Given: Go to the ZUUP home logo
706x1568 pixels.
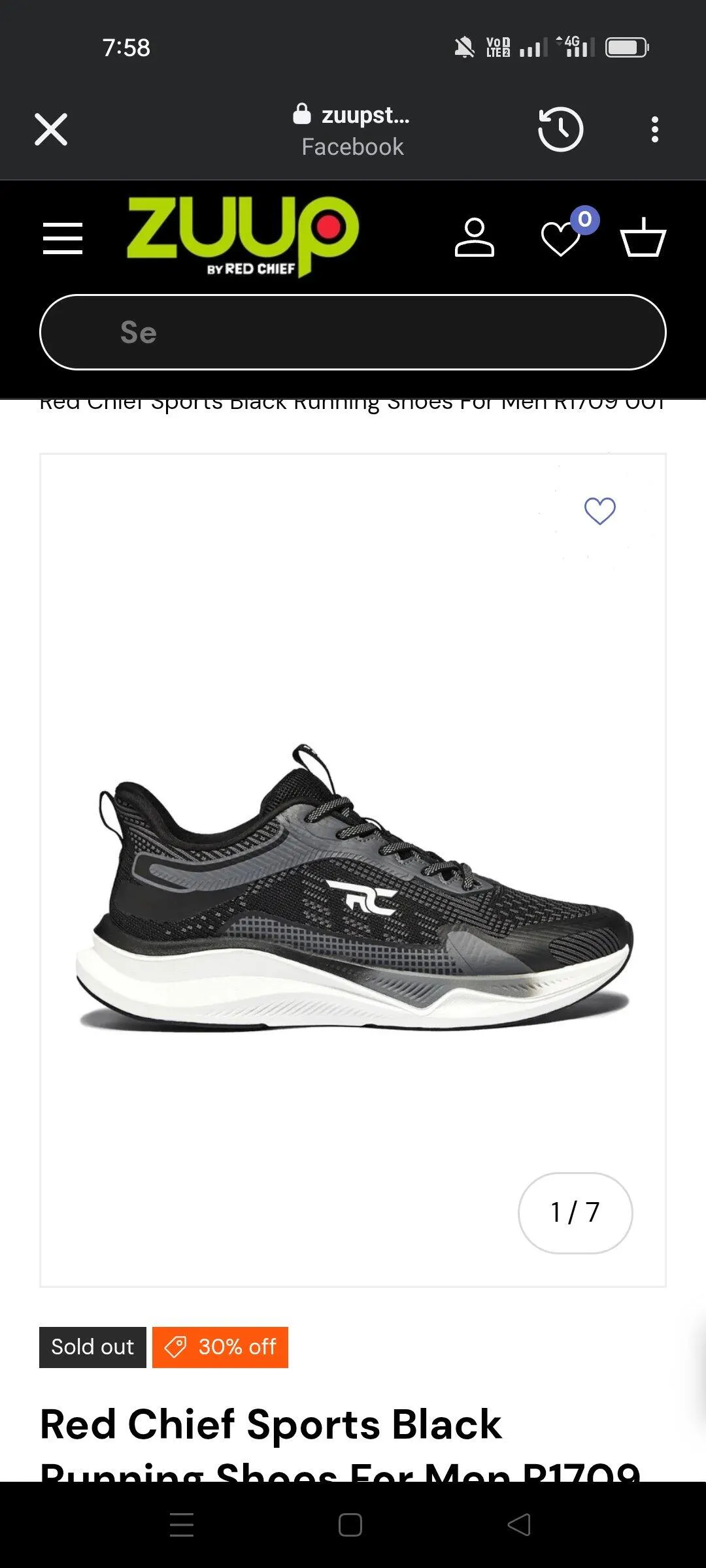Looking at the screenshot, I should 243,237.
